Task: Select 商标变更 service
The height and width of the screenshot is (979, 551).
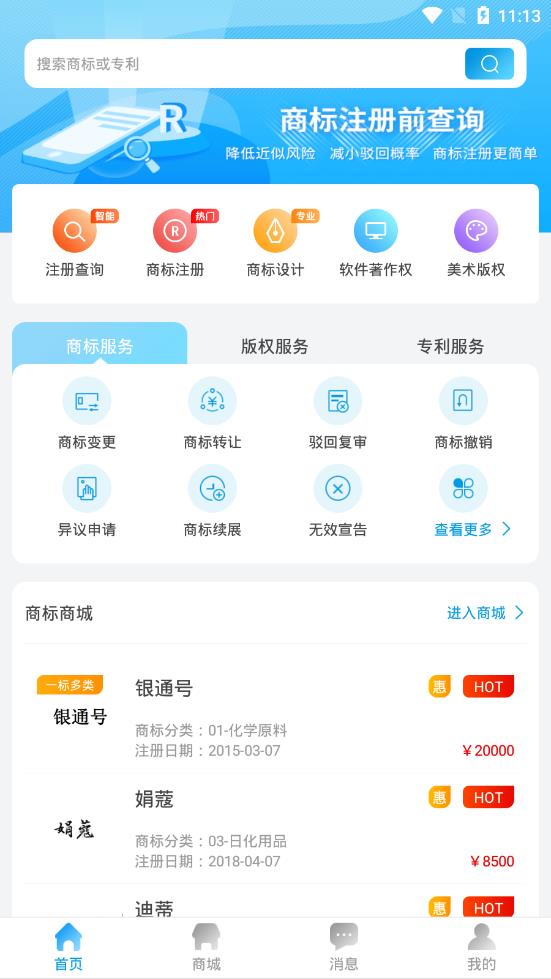Action: click(x=87, y=415)
